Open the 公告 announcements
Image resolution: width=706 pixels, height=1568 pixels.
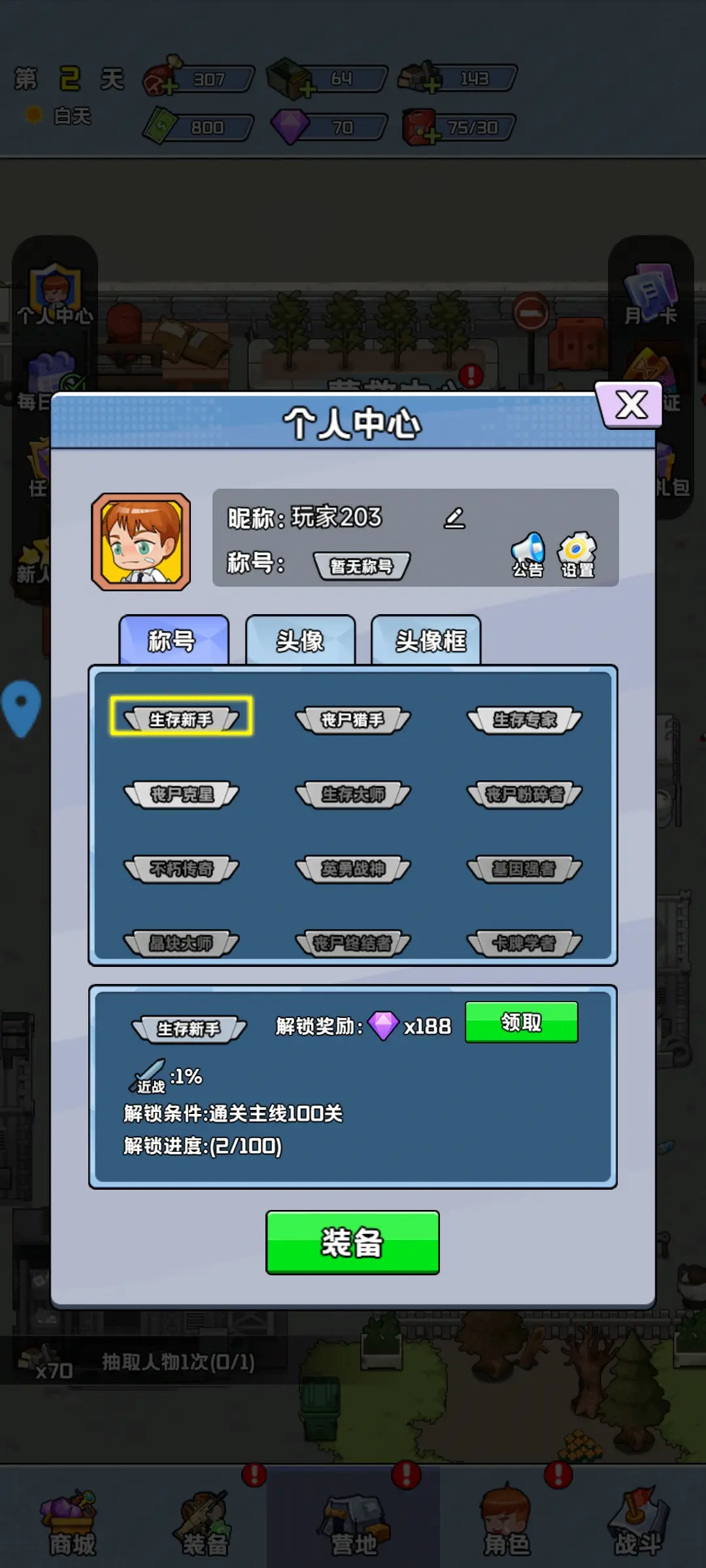tap(528, 555)
